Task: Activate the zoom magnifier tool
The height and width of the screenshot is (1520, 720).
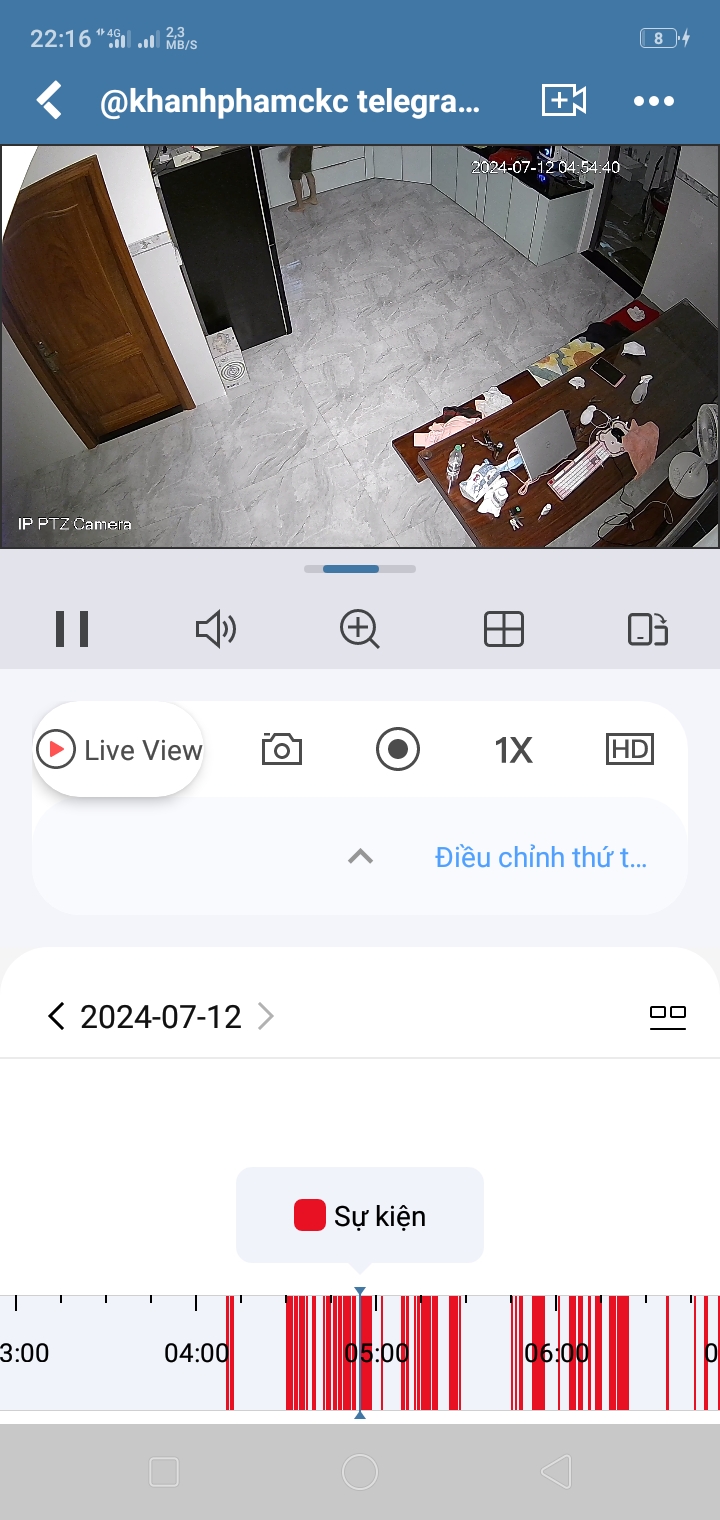Action: (360, 629)
